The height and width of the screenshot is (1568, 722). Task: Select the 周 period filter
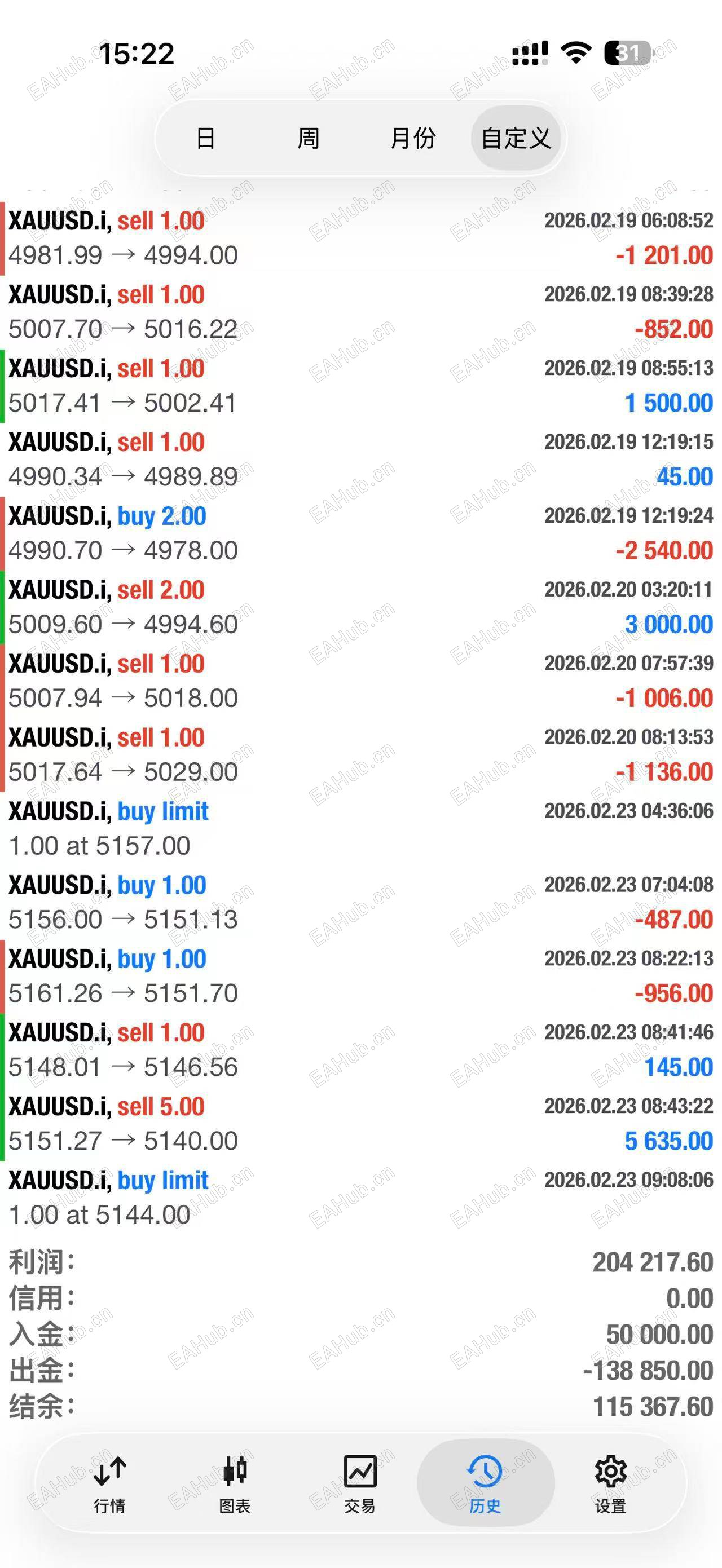(x=309, y=138)
